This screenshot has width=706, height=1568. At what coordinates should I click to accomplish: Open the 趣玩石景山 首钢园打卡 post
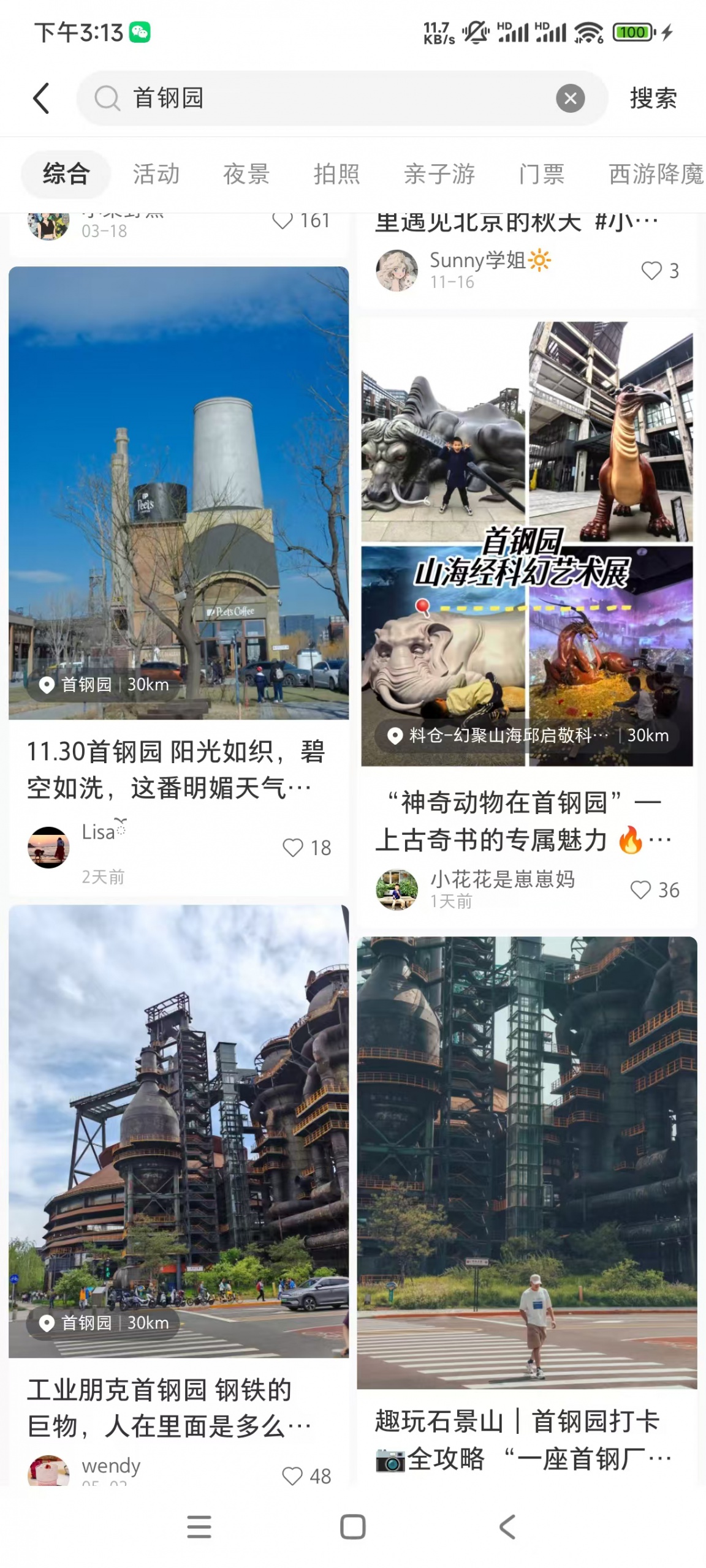527,1439
